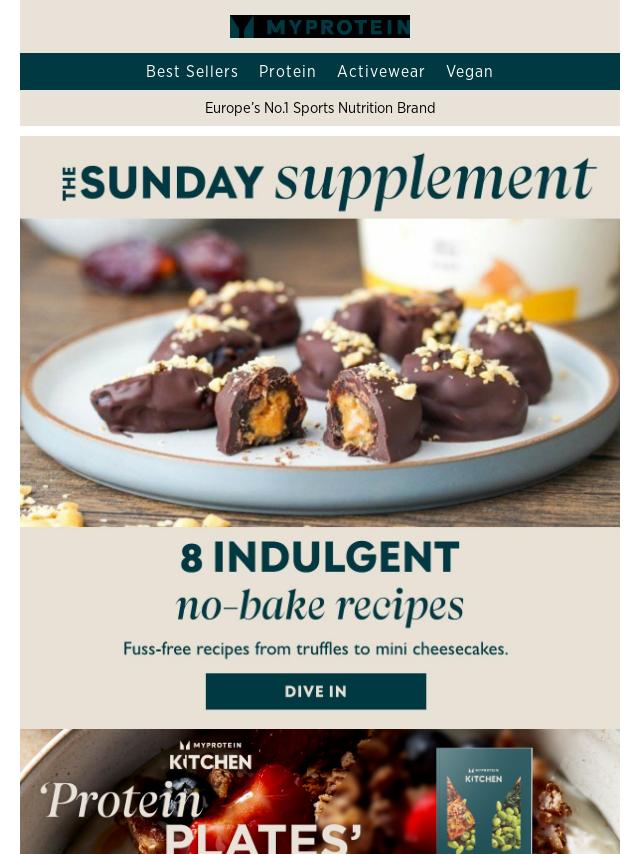Open the Best Sellers link
640x854 pixels.
(x=192, y=72)
